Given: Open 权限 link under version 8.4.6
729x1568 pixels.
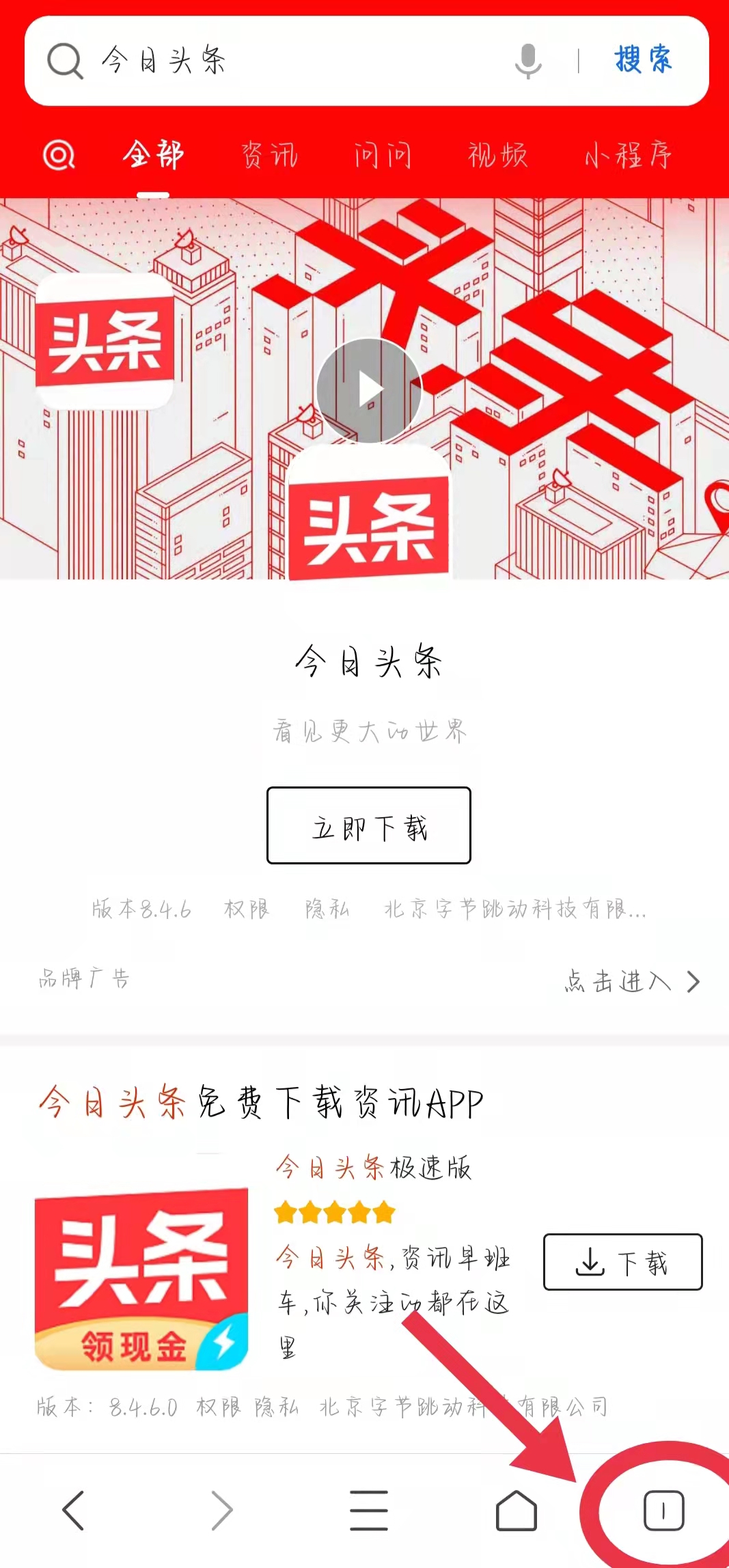Looking at the screenshot, I should tap(247, 909).
